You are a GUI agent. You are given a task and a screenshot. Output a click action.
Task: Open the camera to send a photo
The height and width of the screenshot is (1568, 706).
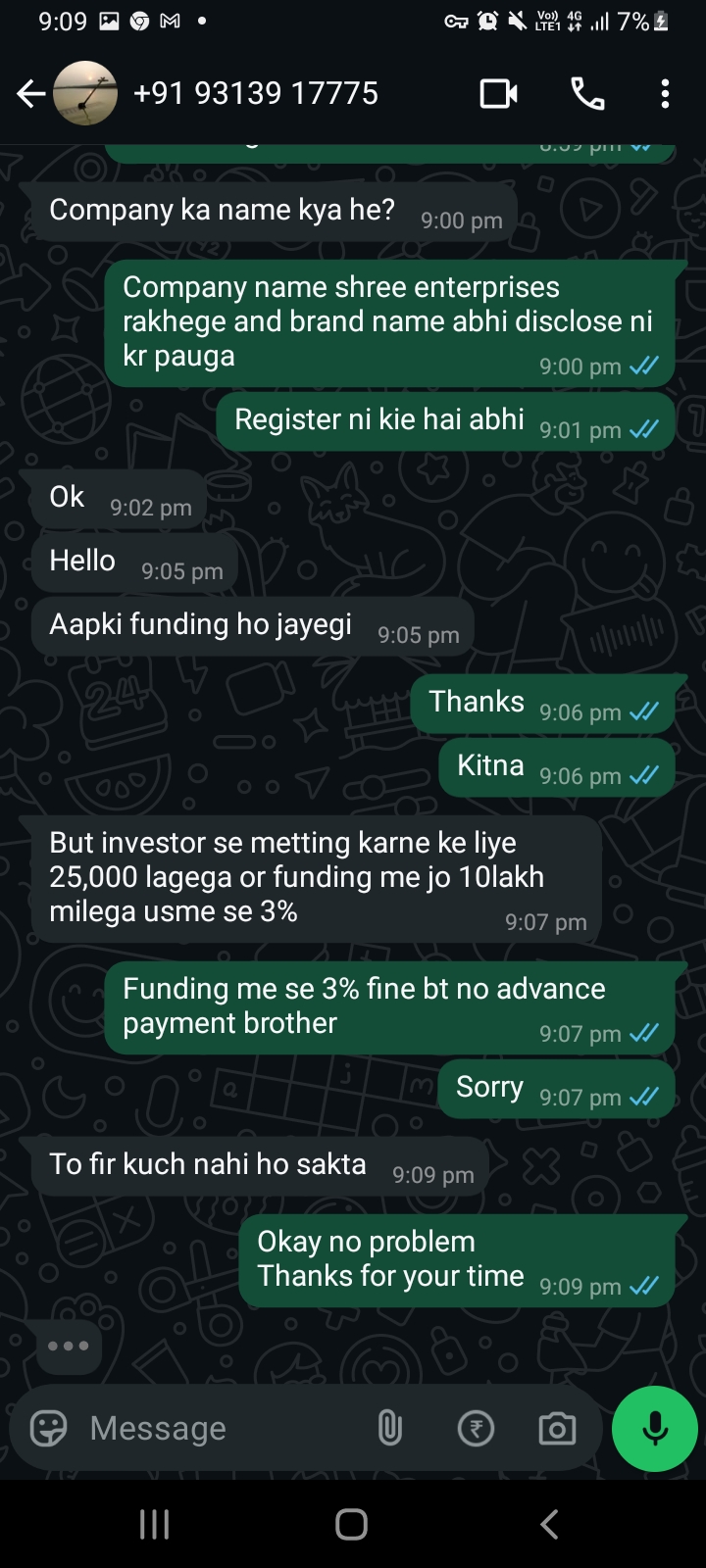coord(557,1429)
